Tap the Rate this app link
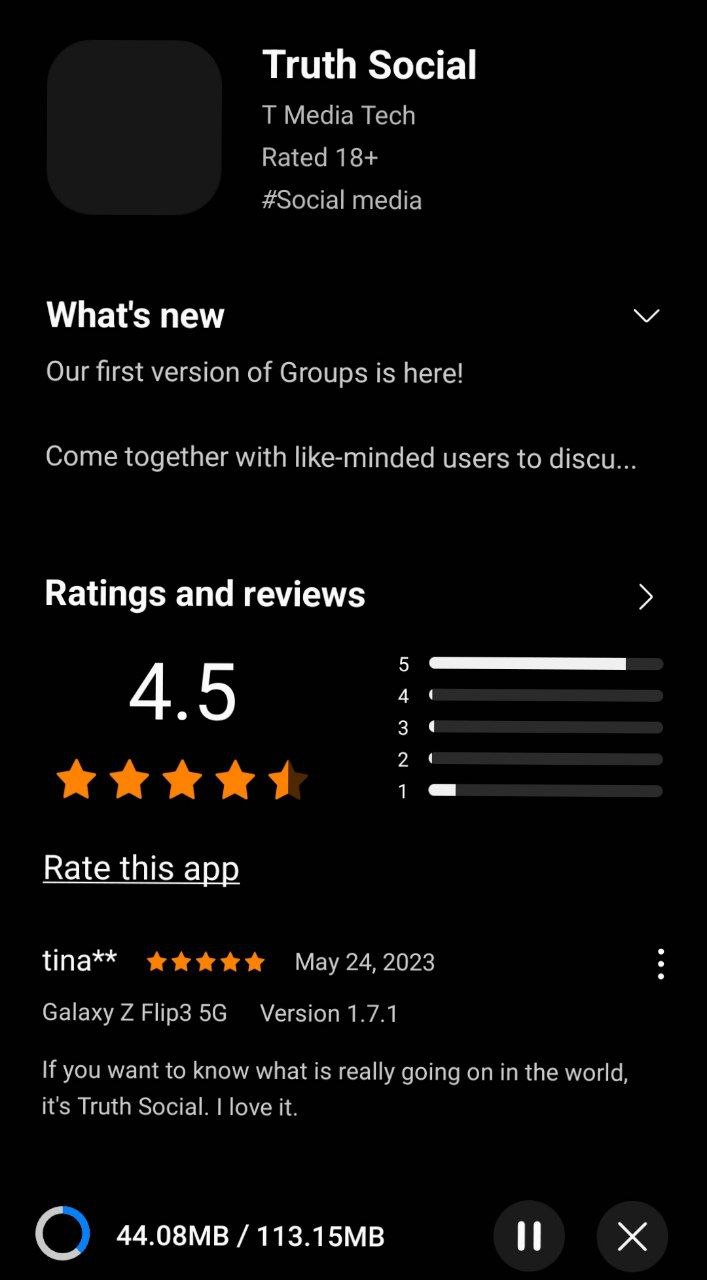 click(141, 867)
